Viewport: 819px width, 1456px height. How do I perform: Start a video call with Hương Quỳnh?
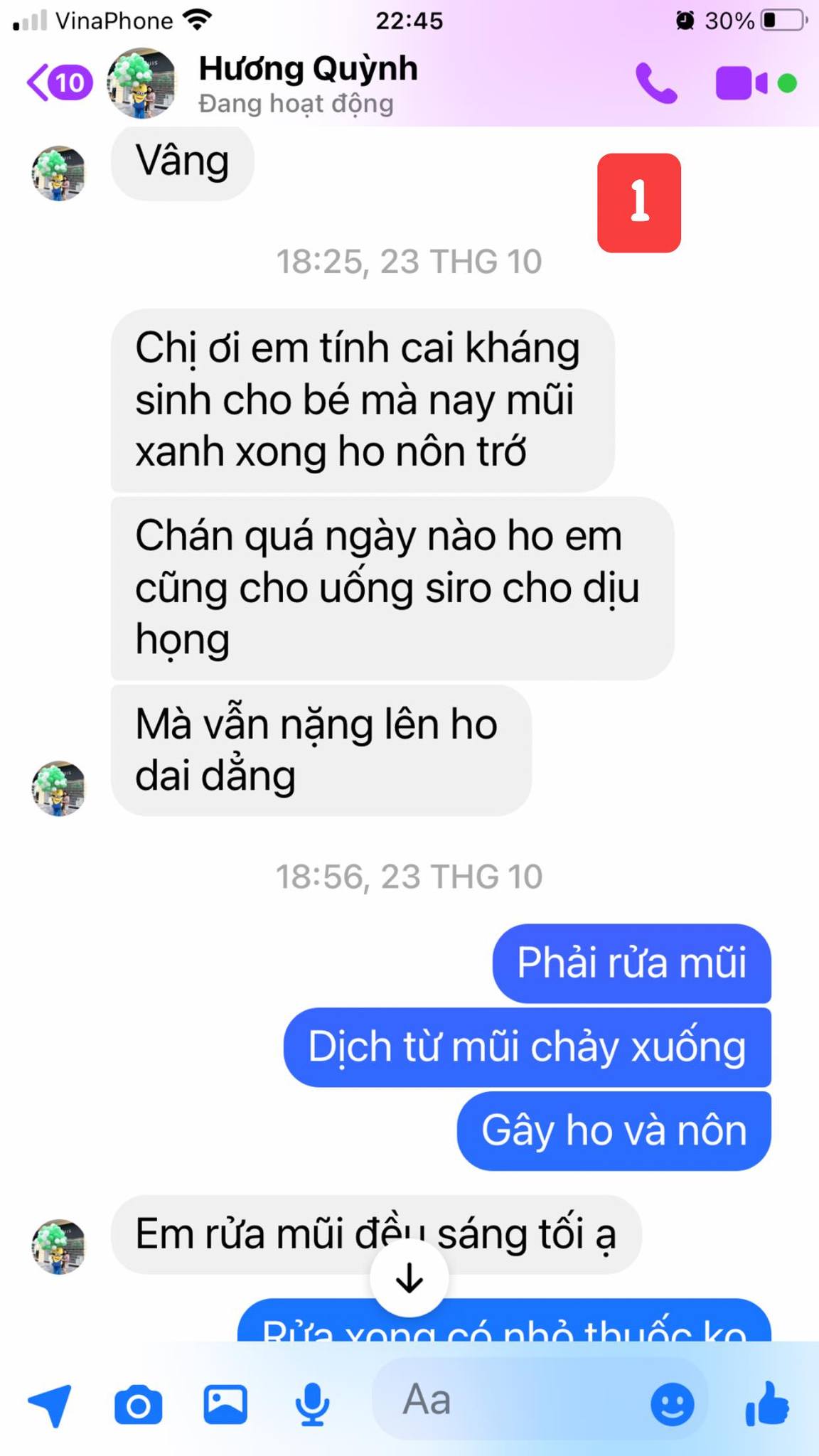tap(740, 84)
